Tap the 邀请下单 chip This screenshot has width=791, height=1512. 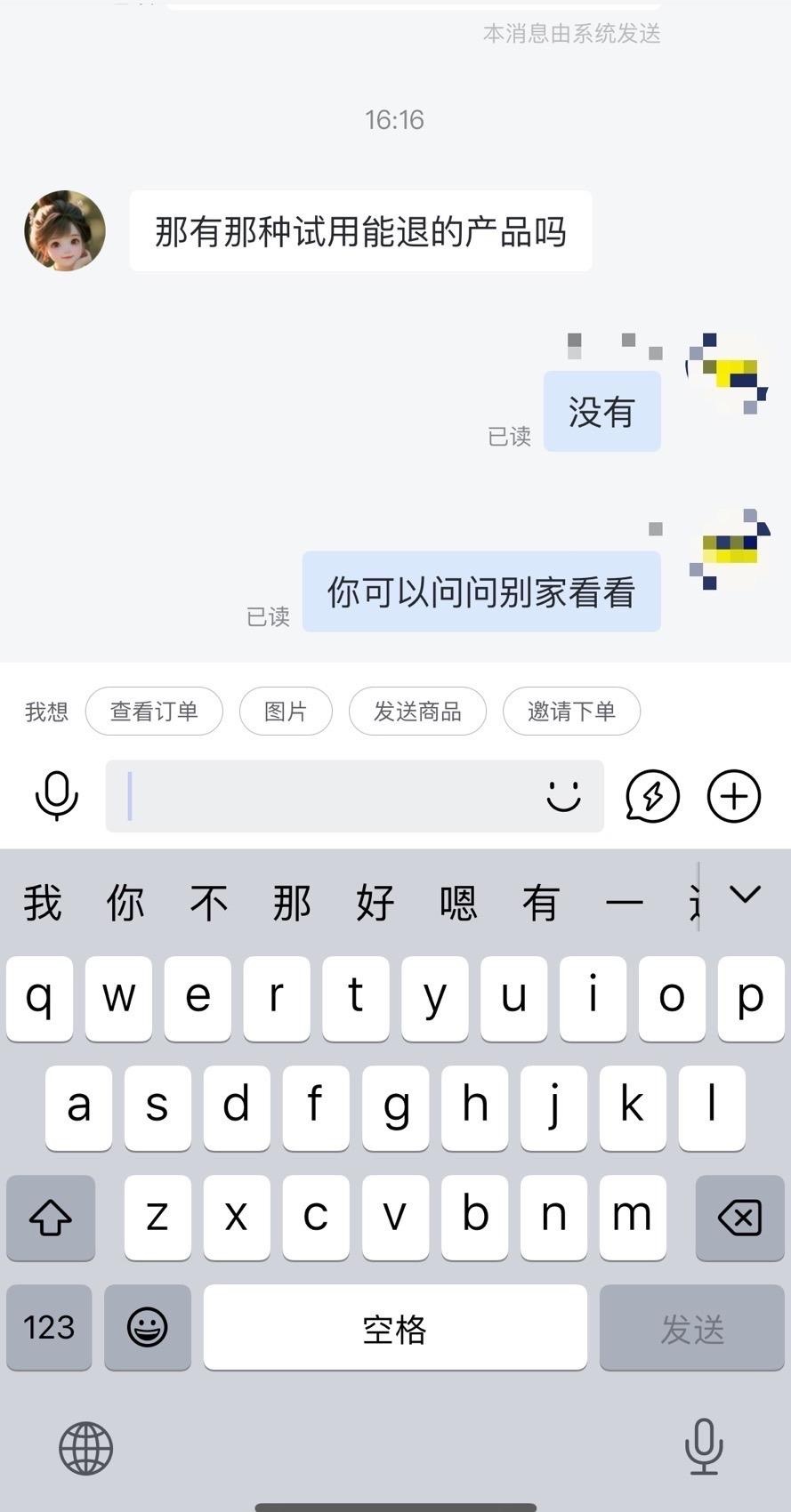pos(571,712)
